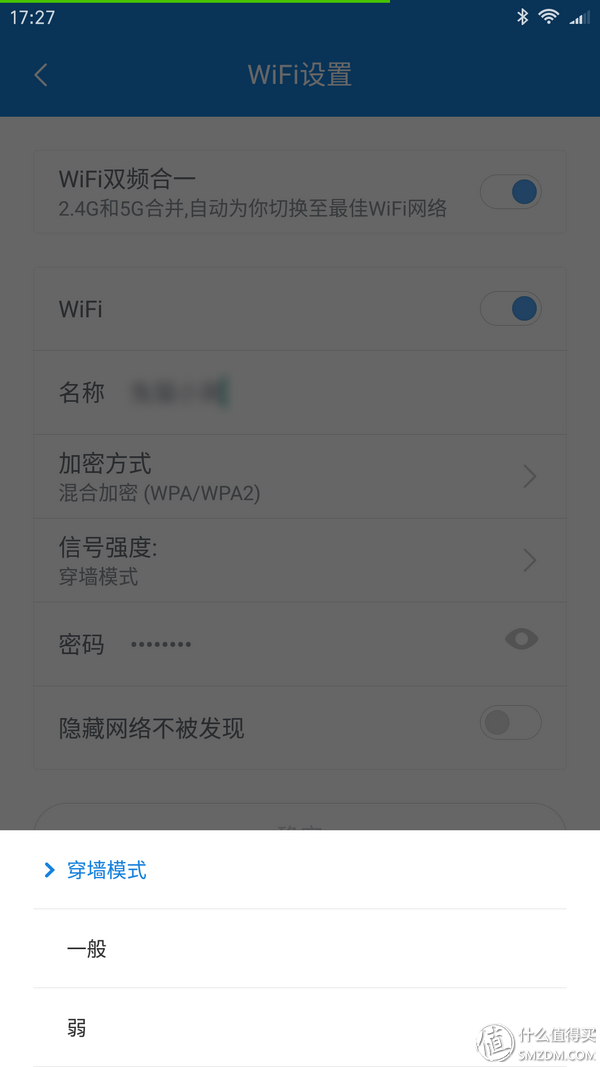The height and width of the screenshot is (1067, 600).
Task: Select the 弱 signal strength option
Action: (77, 1027)
